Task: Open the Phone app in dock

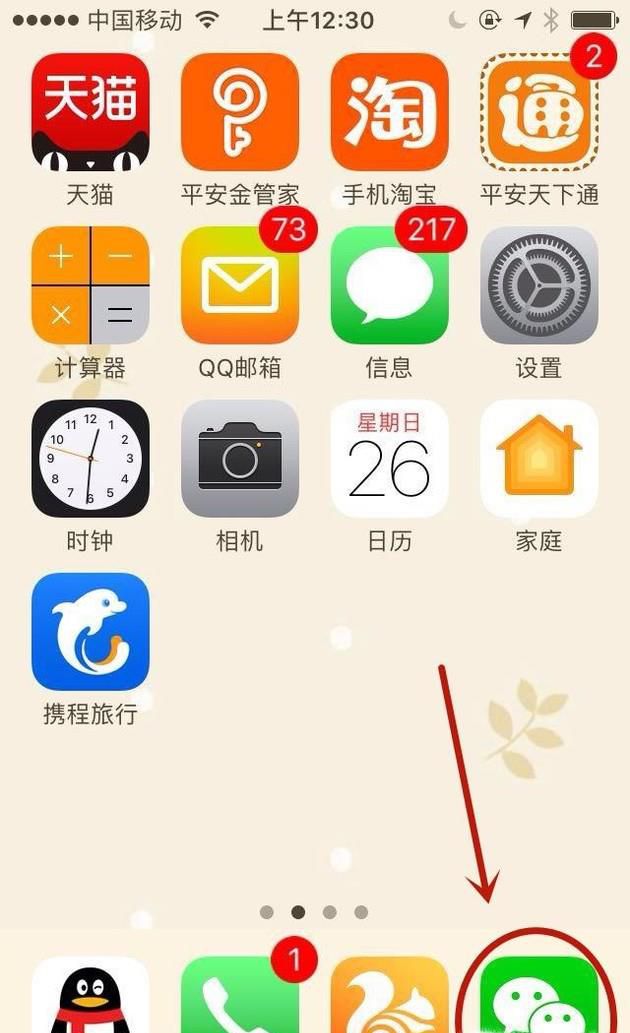Action: pos(240,996)
